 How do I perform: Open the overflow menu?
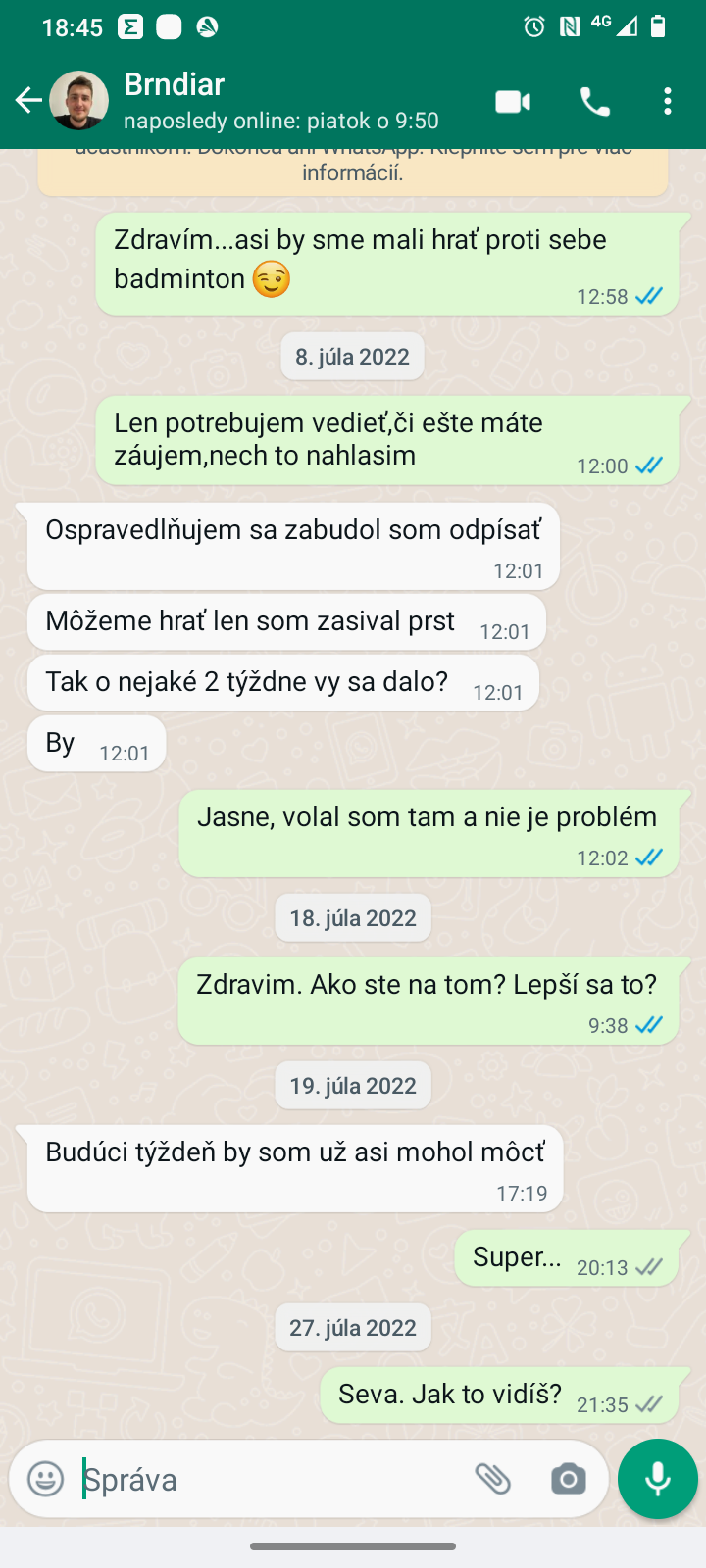tap(668, 102)
